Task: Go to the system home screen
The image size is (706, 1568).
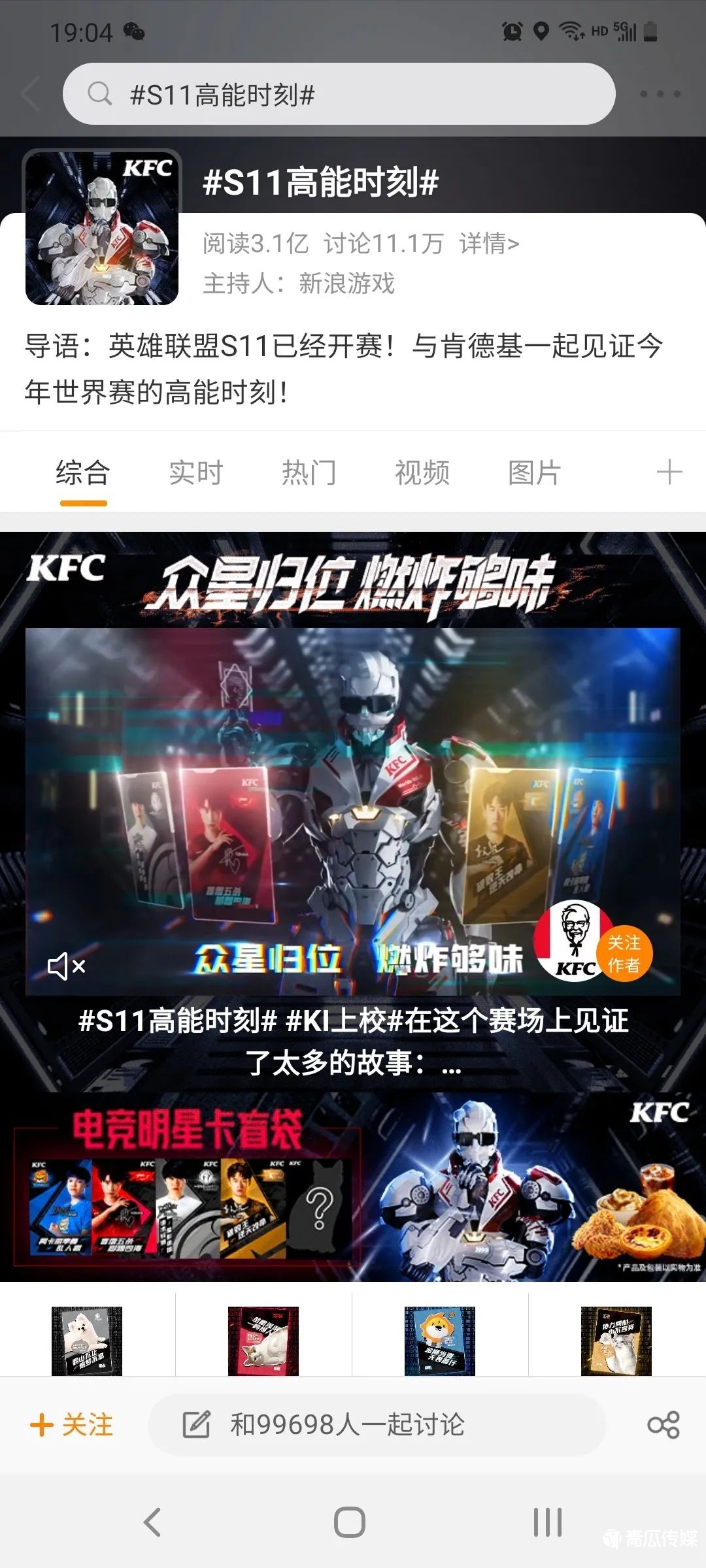Action: (350, 1522)
